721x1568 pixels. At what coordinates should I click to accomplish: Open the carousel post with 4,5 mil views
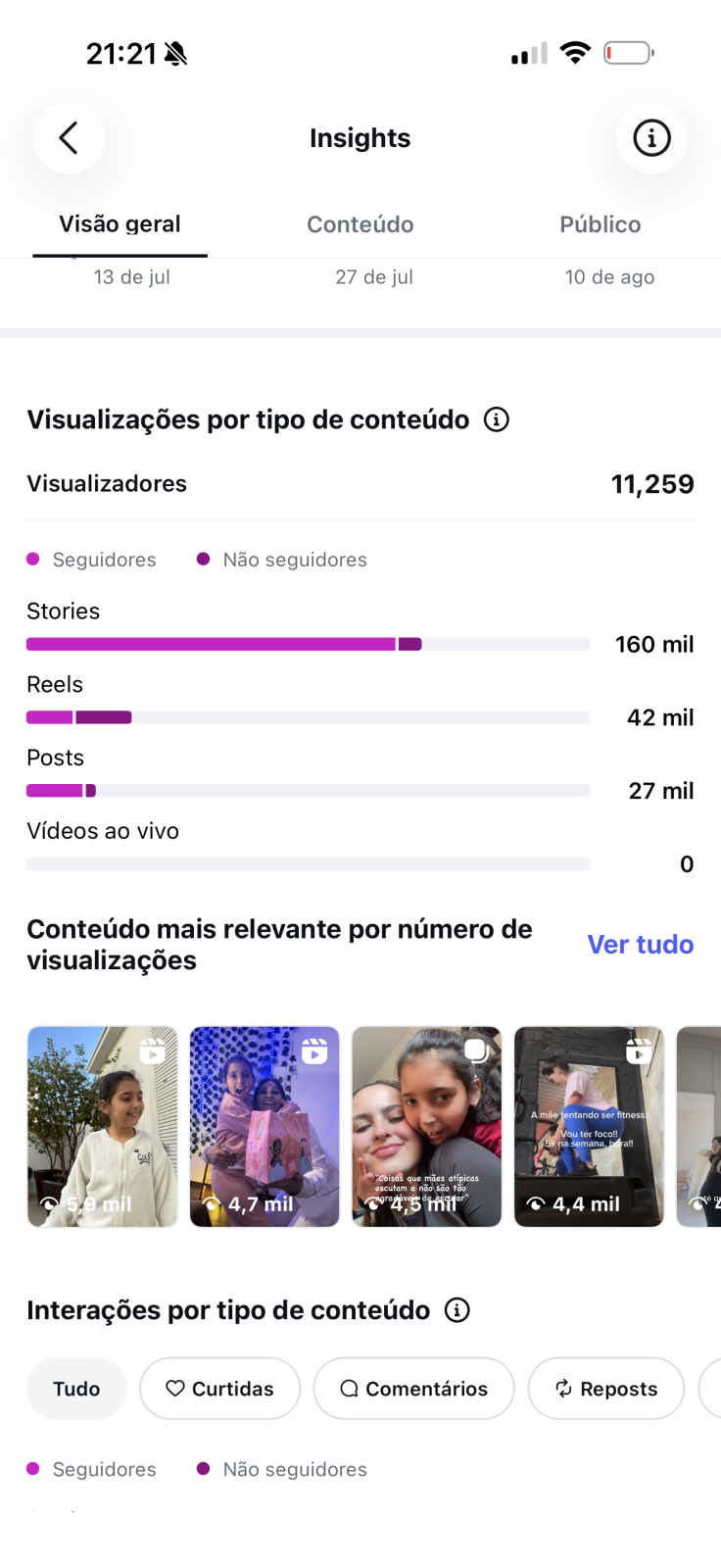pos(427,1127)
